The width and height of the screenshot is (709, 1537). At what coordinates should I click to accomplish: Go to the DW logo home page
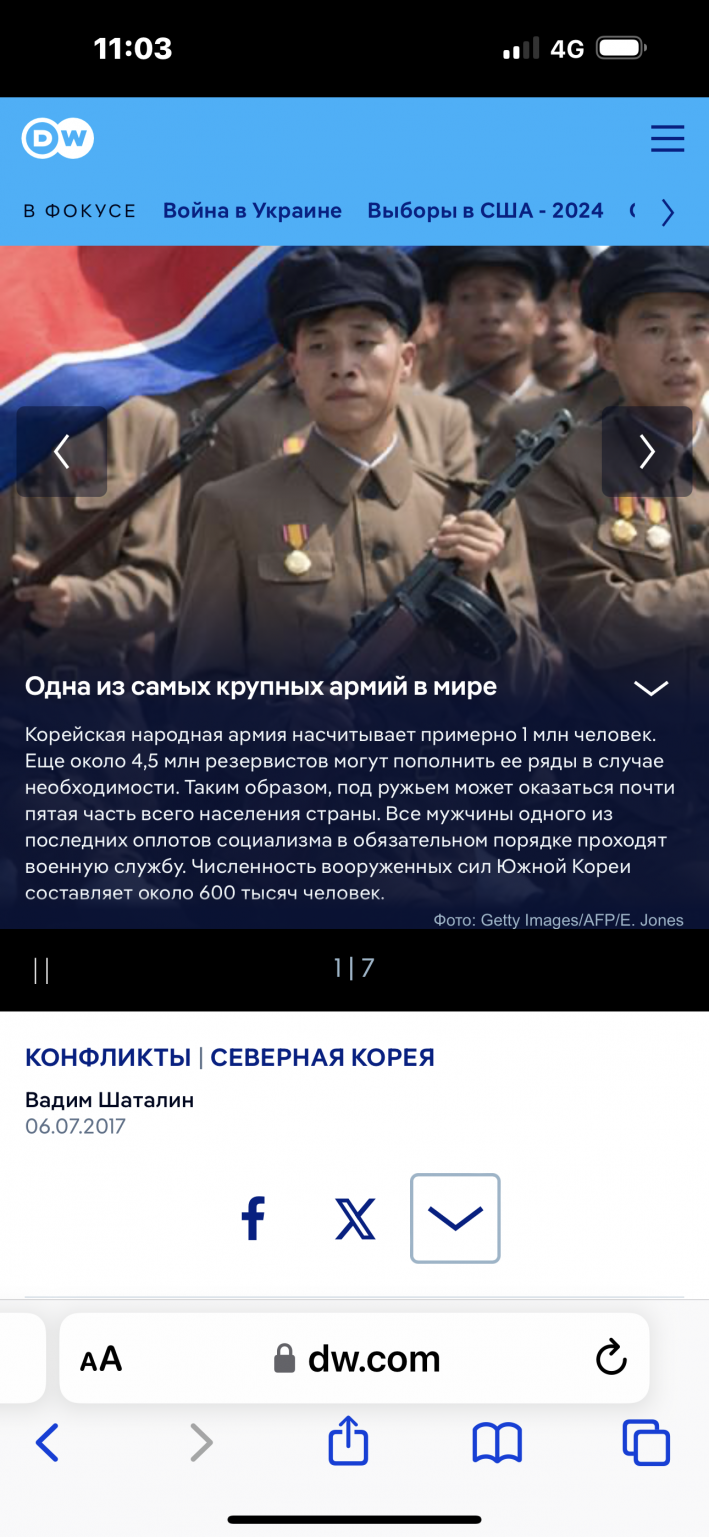58,138
